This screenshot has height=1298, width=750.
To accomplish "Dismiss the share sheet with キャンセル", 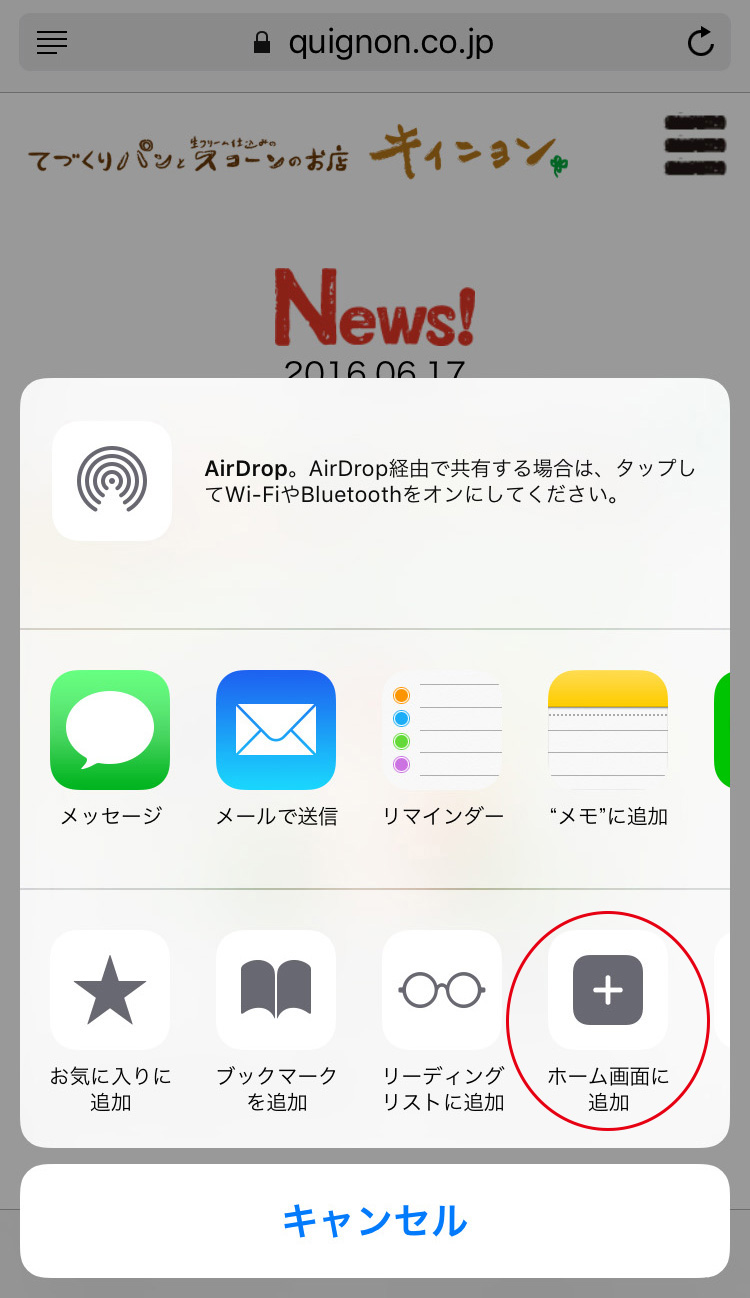I will point(375,1221).
